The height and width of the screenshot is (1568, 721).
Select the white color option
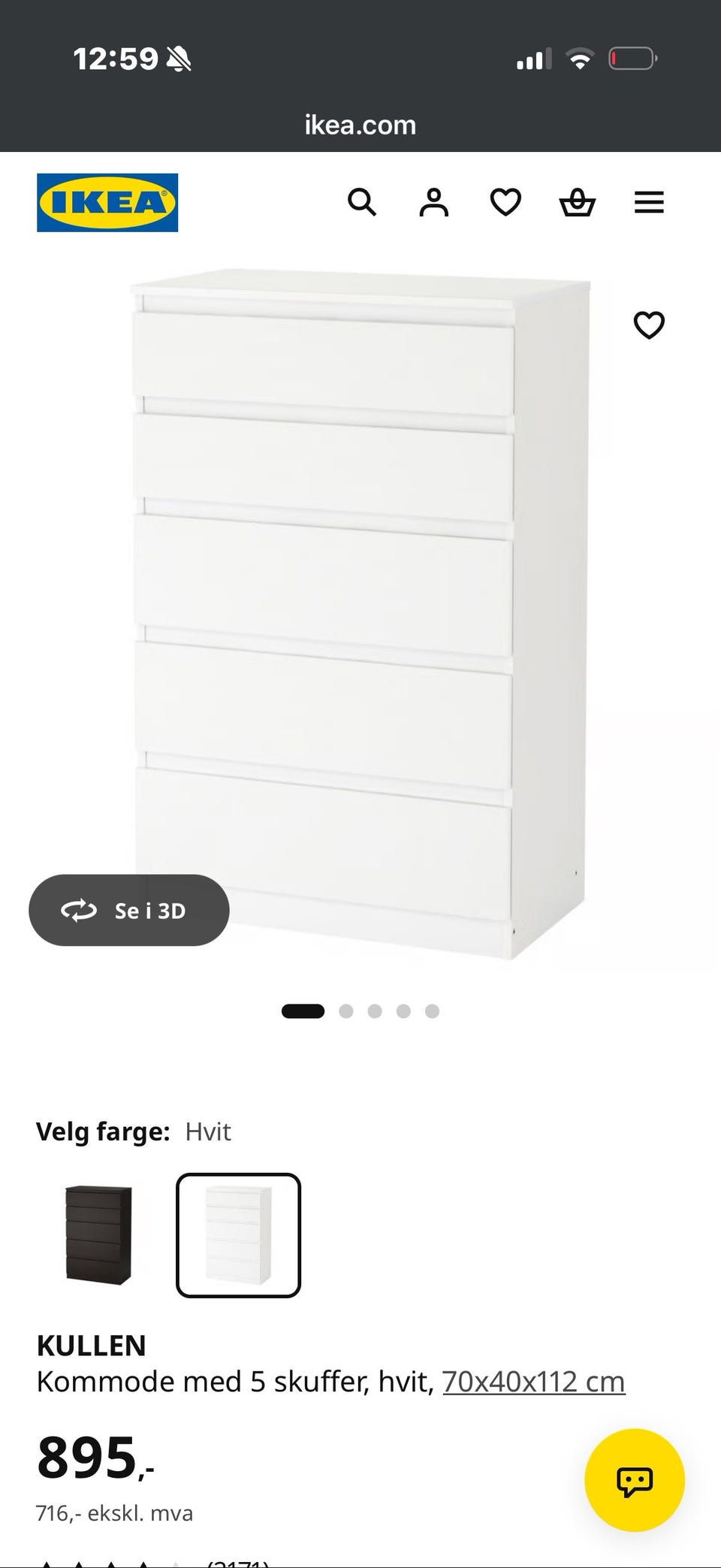pyautogui.click(x=238, y=1234)
